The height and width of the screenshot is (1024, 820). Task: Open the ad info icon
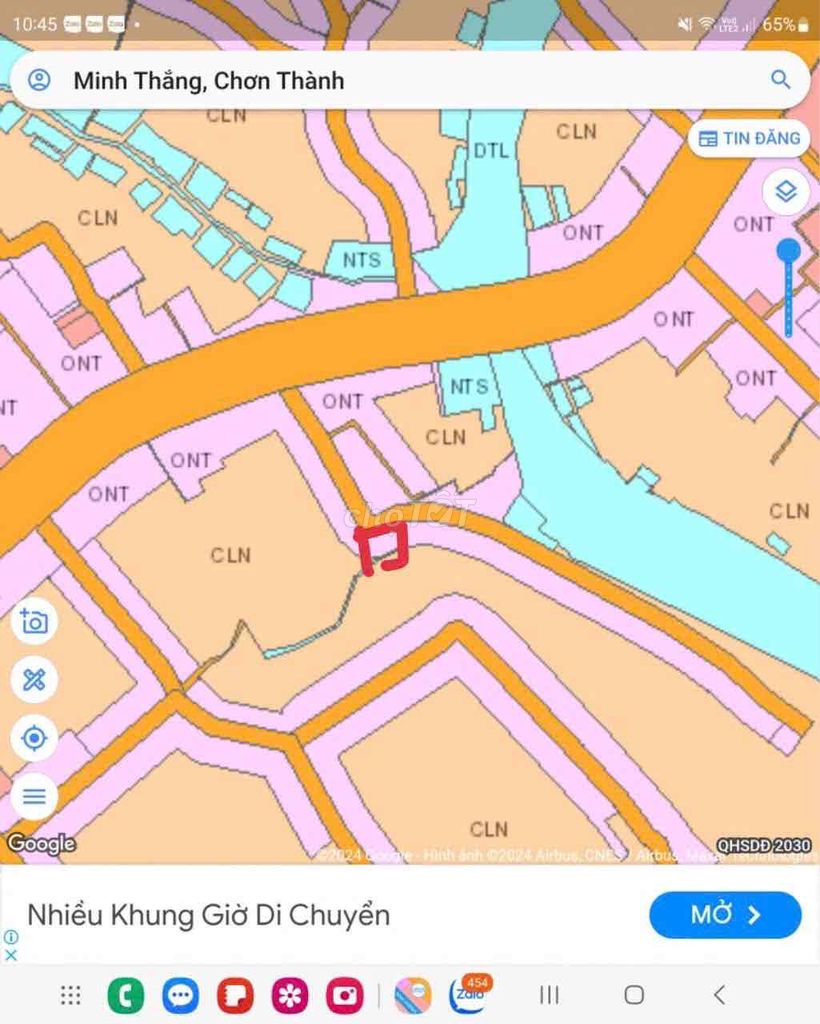click(11, 937)
